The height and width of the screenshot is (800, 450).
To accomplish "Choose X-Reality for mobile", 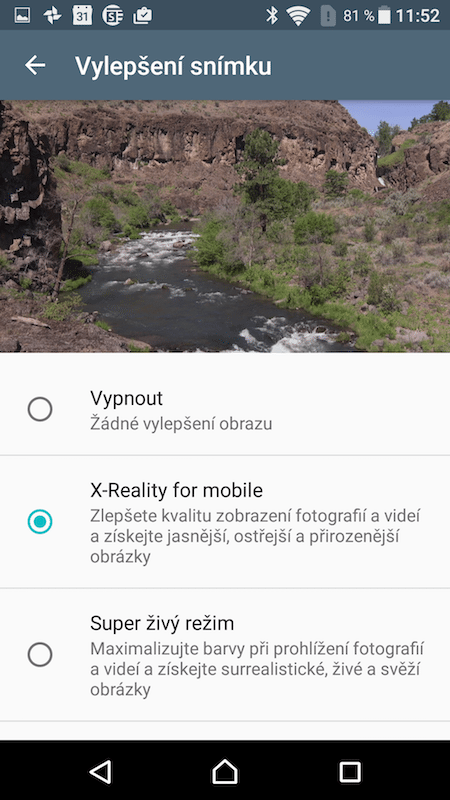I will 225,522.
